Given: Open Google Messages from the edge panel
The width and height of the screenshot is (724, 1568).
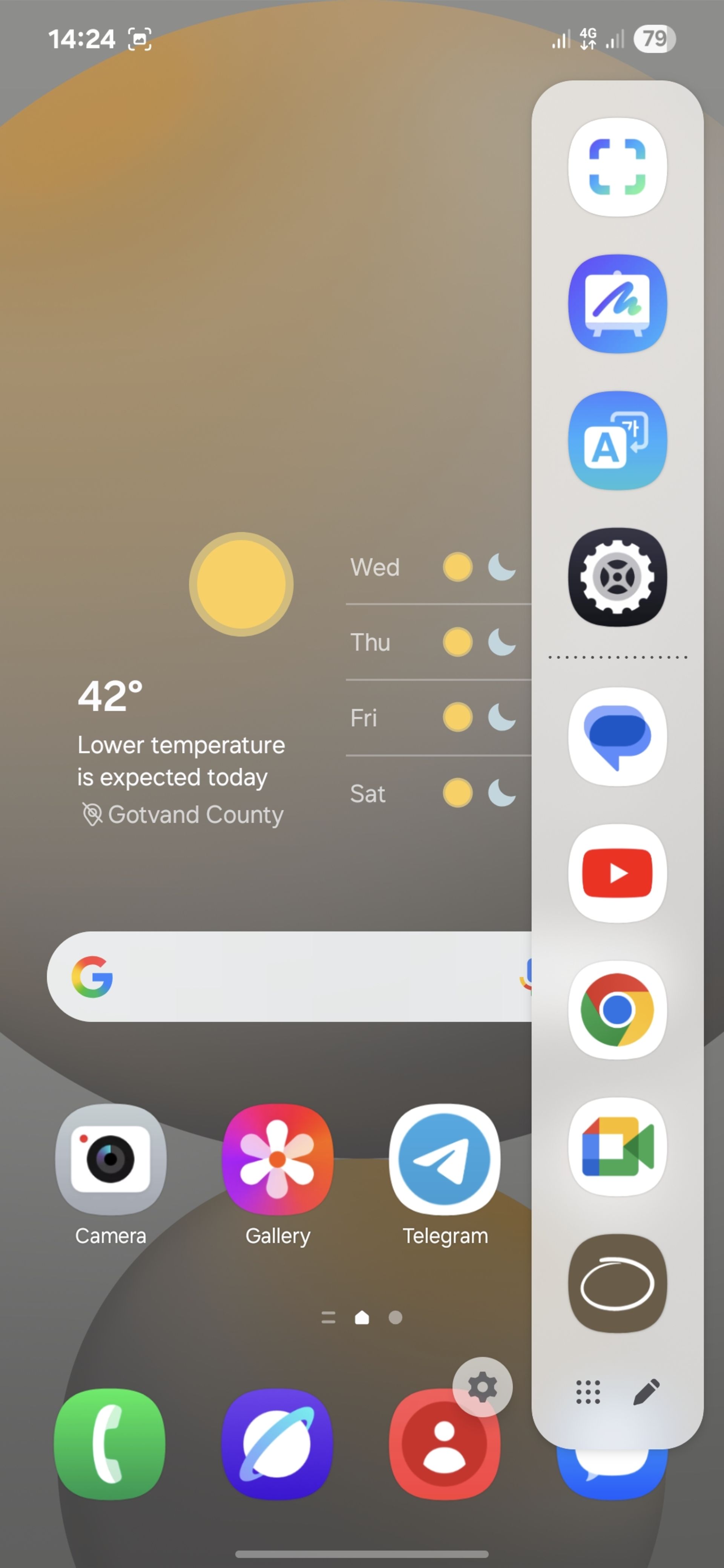Looking at the screenshot, I should (617, 737).
